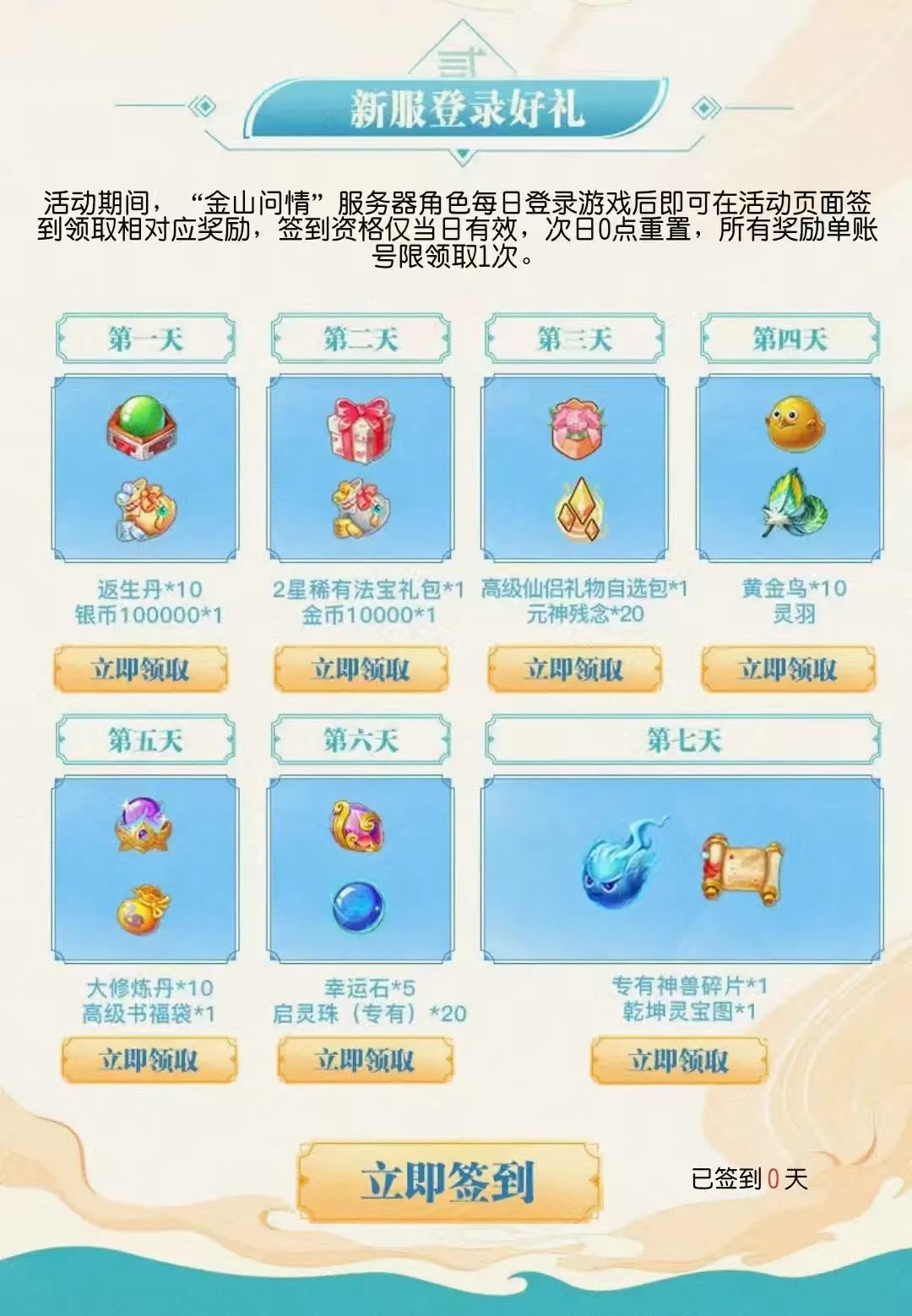Claim the Day 4 黄金鸟 reward

click(x=789, y=669)
